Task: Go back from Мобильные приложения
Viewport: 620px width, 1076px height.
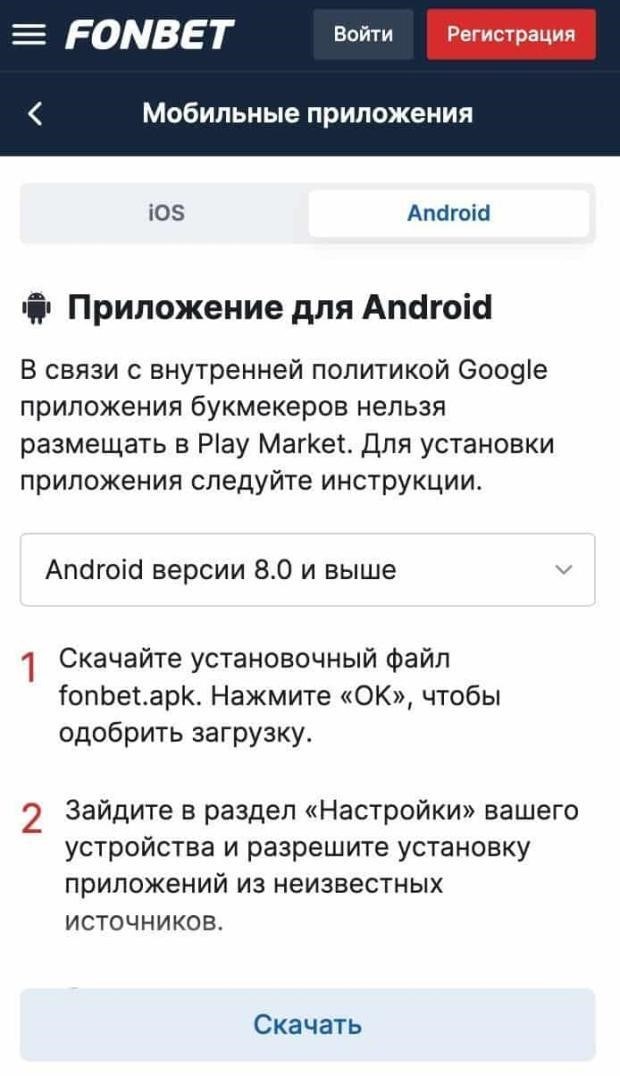Action: [35, 113]
